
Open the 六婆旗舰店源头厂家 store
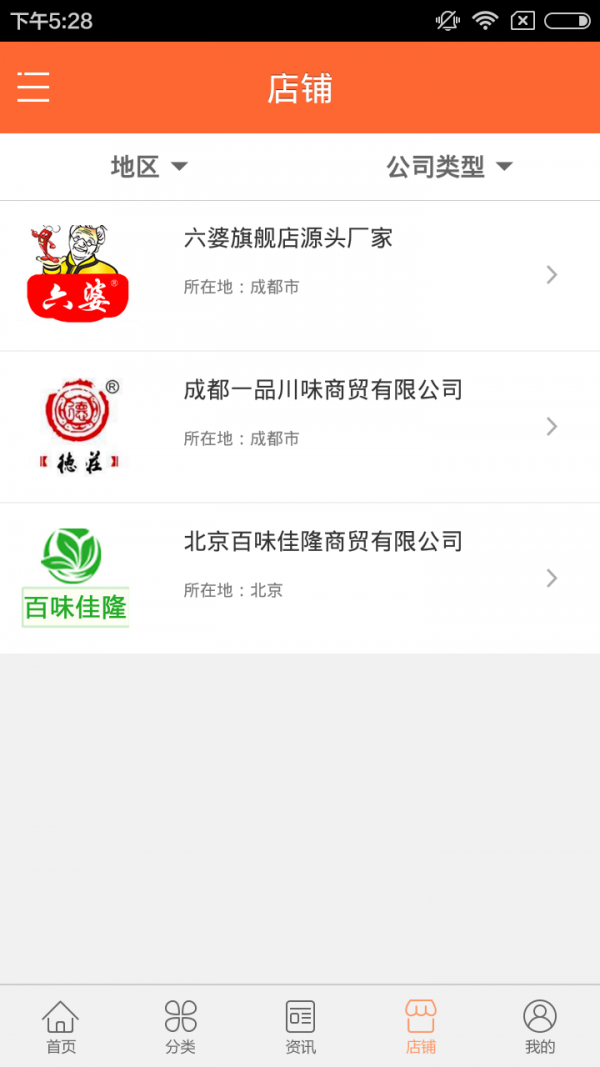click(x=300, y=275)
